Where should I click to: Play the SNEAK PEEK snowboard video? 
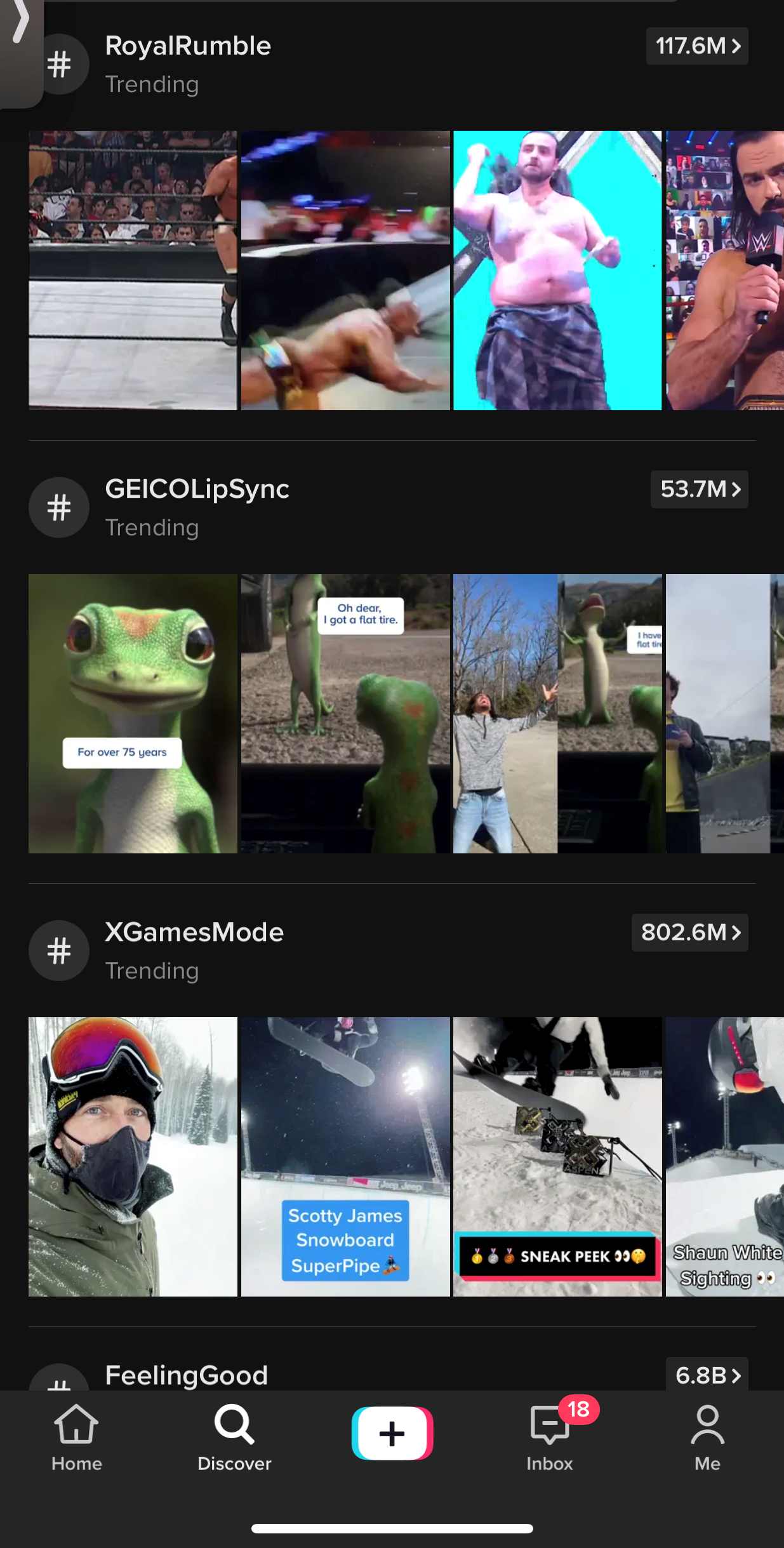click(x=557, y=1156)
